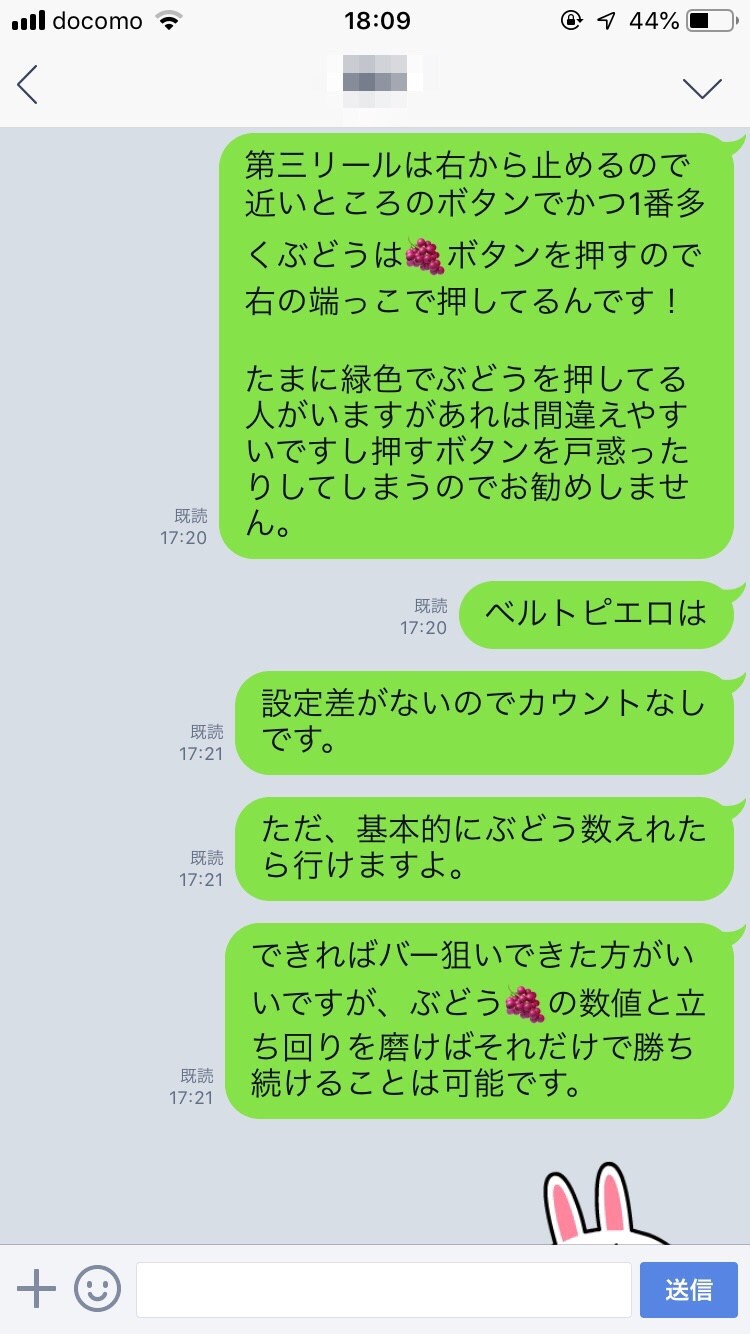Go back to the chat list
Image resolution: width=750 pixels, height=1334 pixels.
pos(28,85)
